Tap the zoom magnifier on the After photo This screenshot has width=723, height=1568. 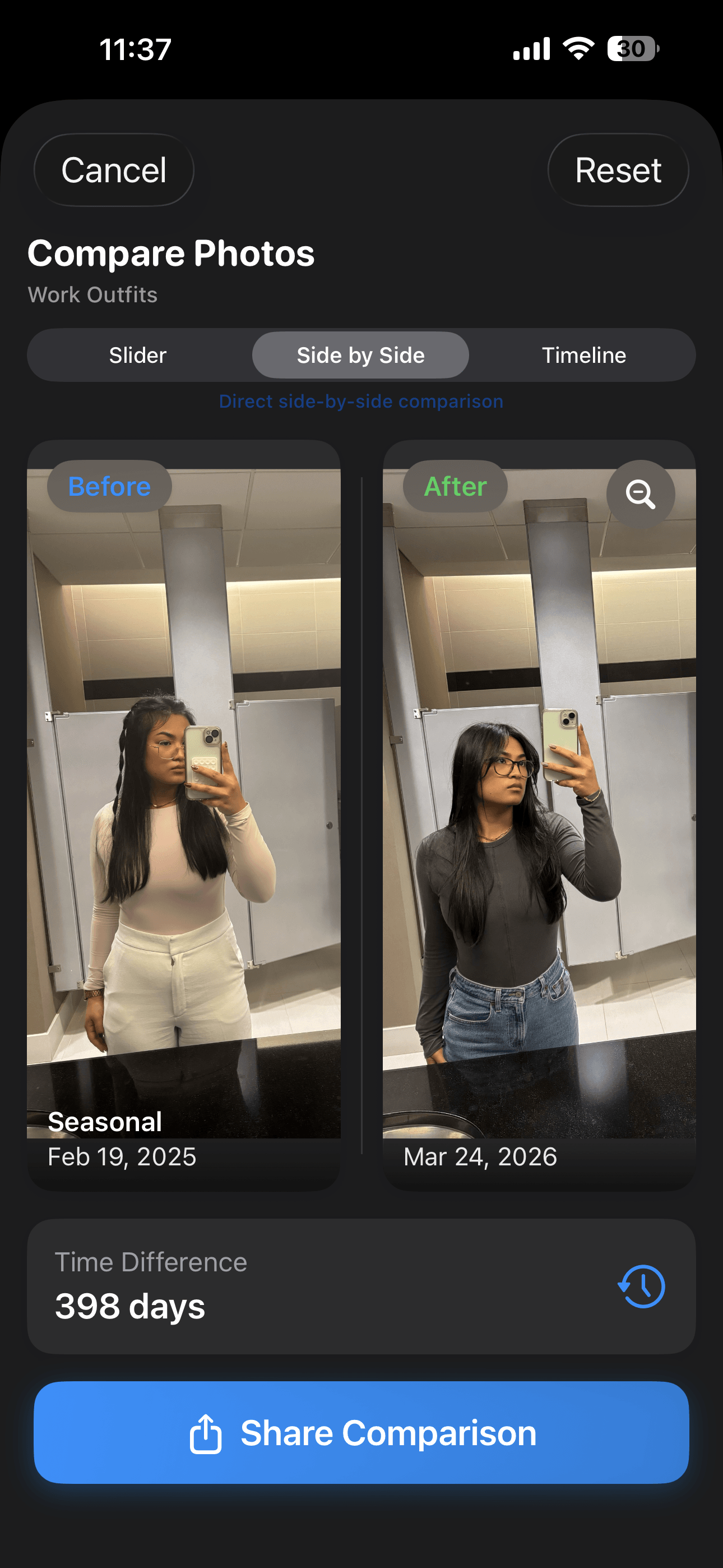[x=641, y=494]
